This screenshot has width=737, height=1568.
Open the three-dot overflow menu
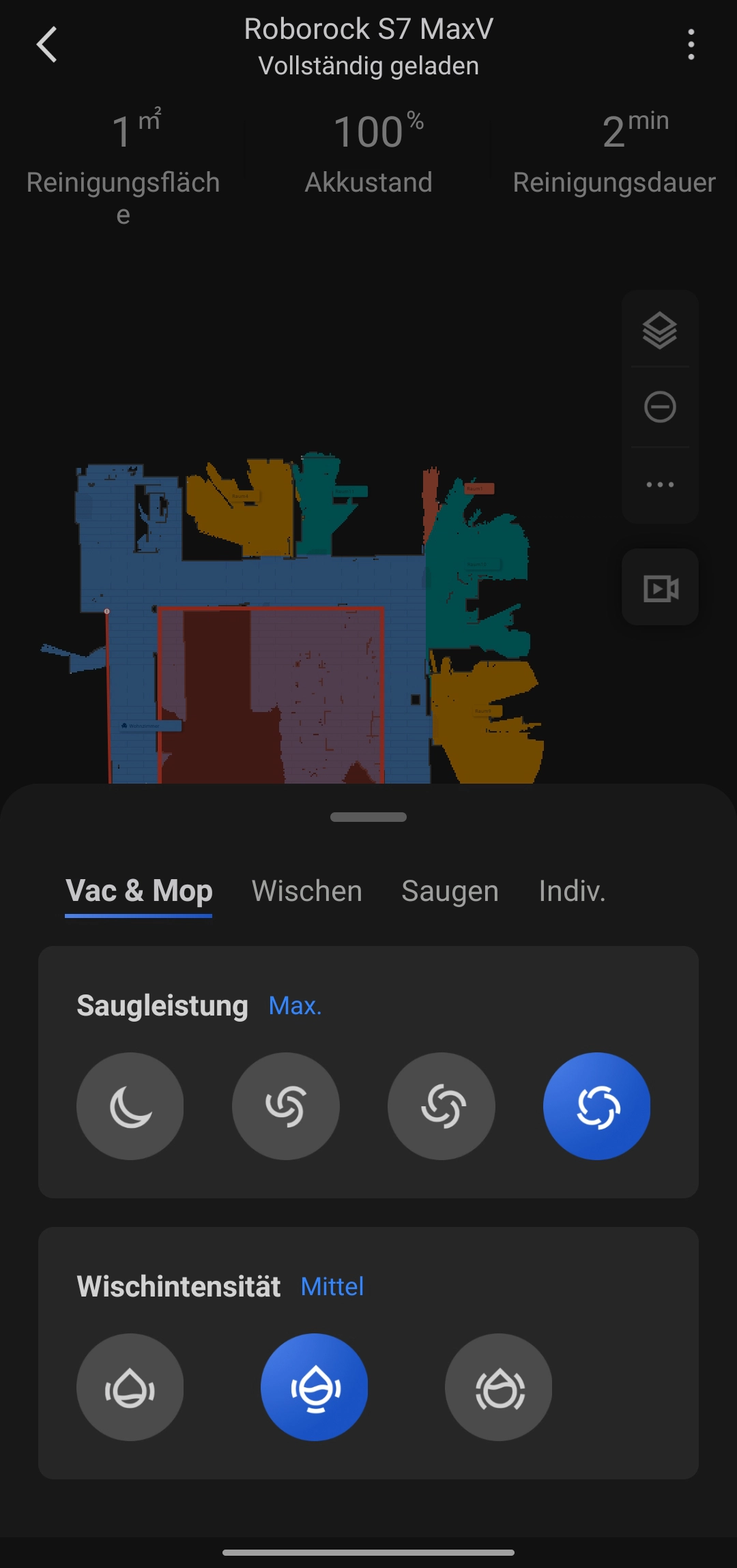coord(691,45)
